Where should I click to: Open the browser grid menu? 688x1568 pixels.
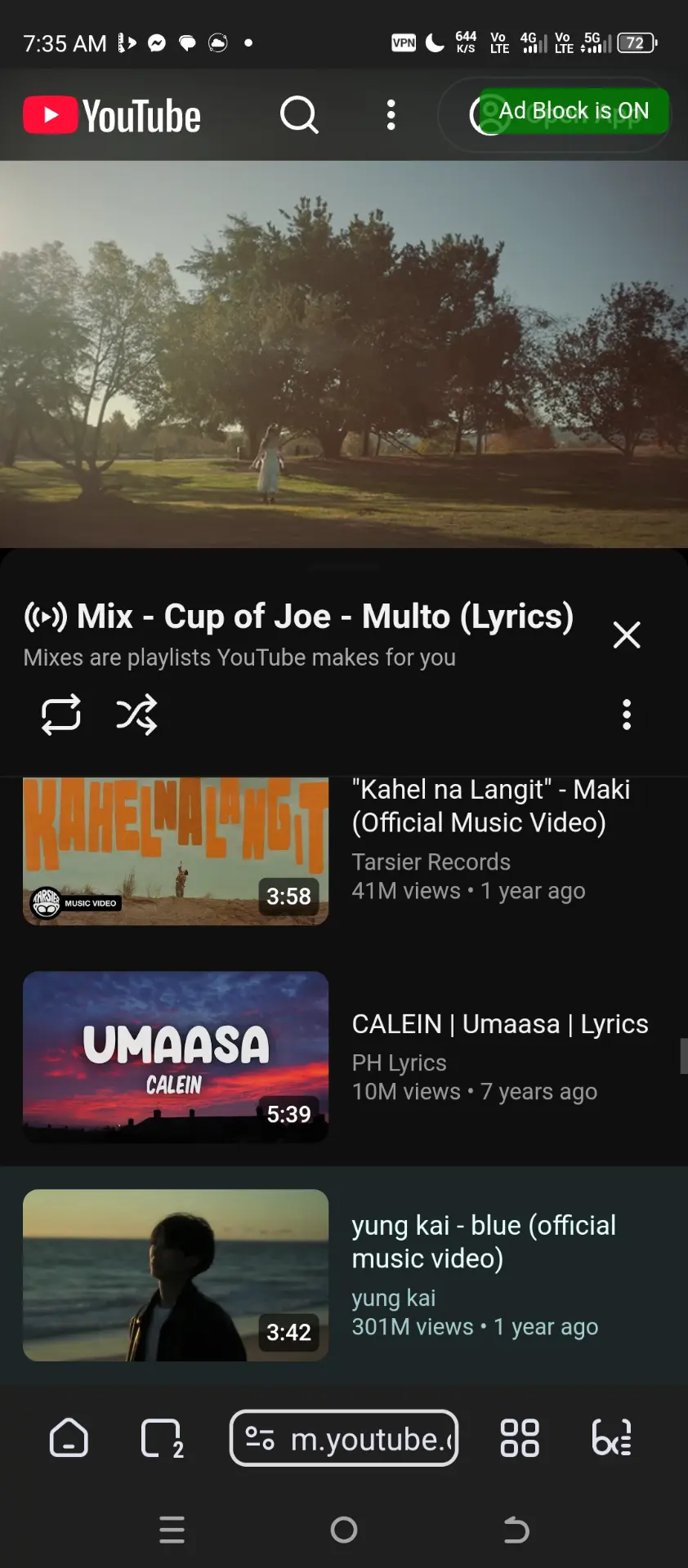[520, 1438]
